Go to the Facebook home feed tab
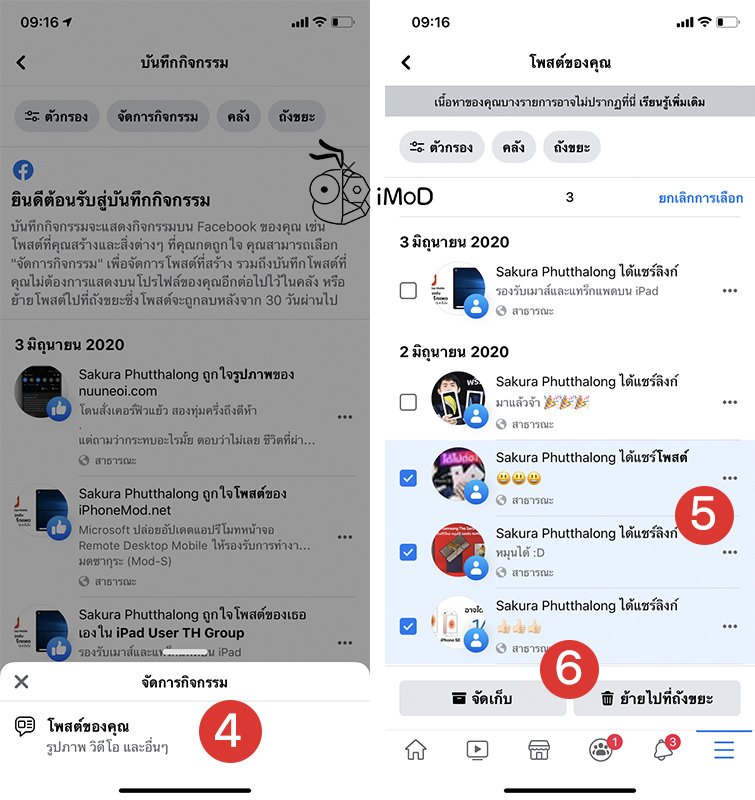The width and height of the screenshot is (755, 800). click(x=416, y=750)
